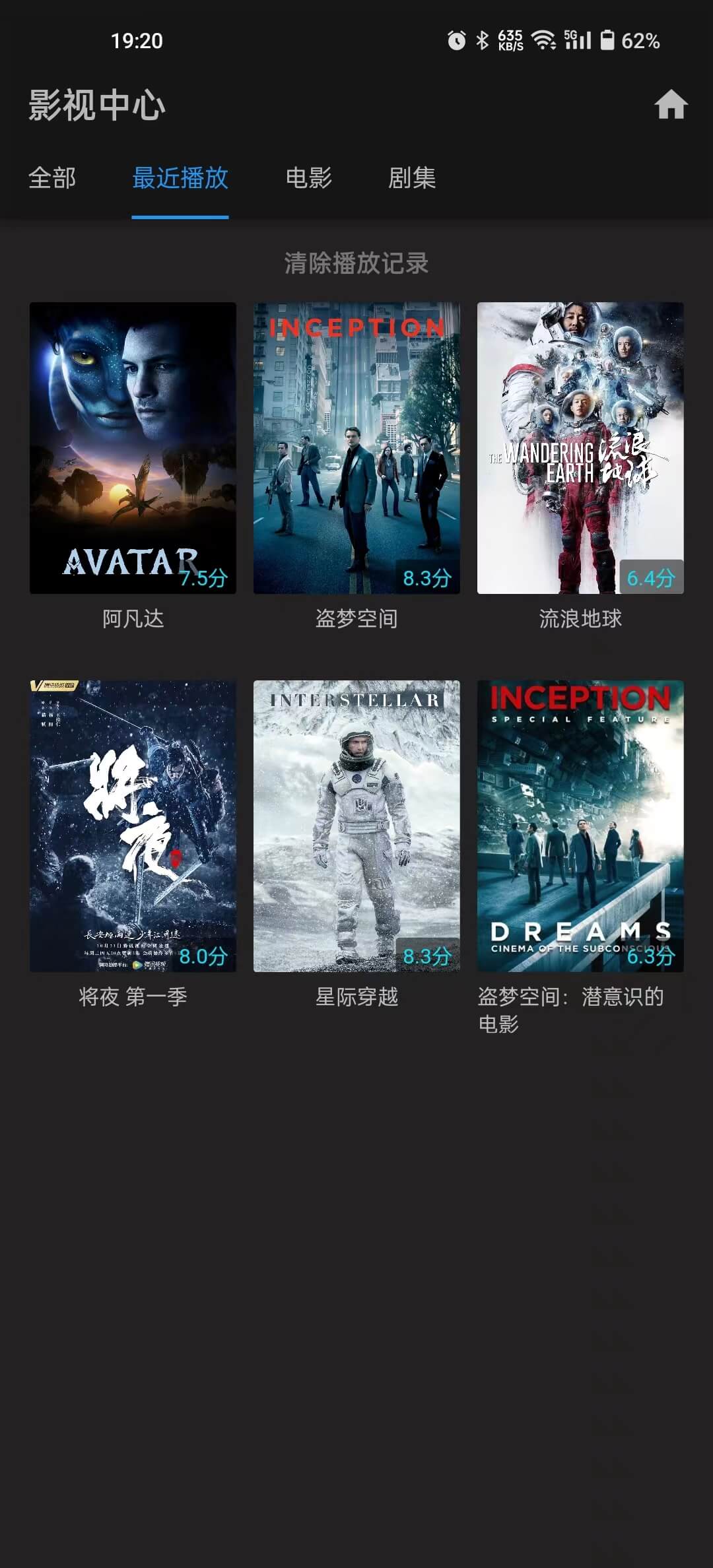Select the 最近播放 tab
713x1568 pixels.
coord(180,178)
